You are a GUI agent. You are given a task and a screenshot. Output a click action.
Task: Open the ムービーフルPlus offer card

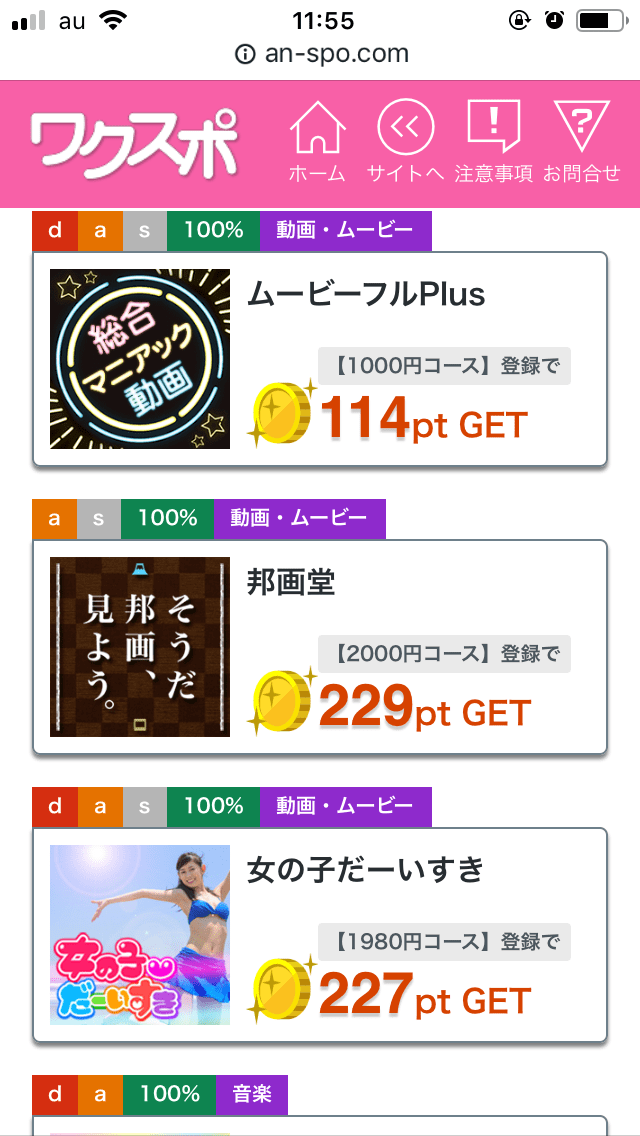point(320,359)
